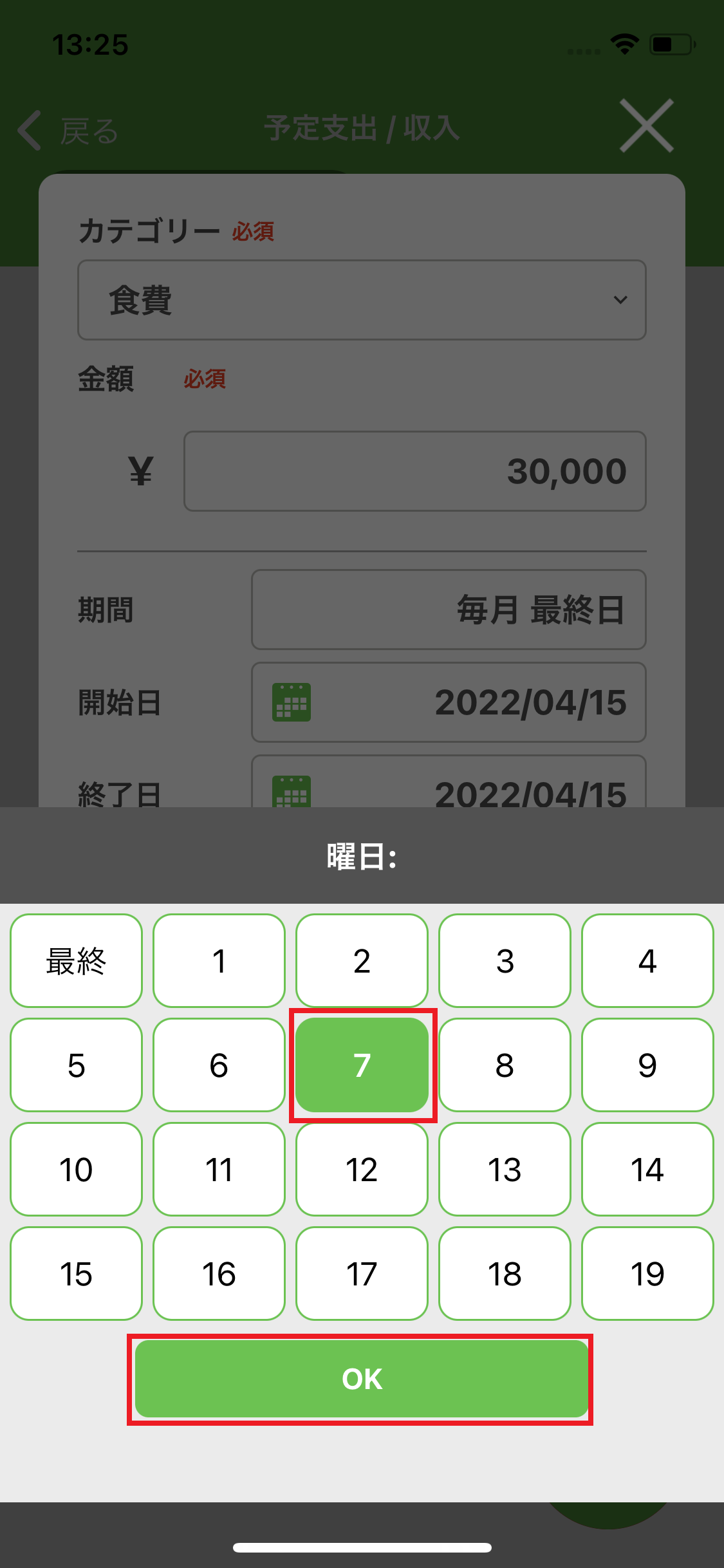This screenshot has width=724, height=1568.
Task: Pick day 10
Action: coord(76,1169)
